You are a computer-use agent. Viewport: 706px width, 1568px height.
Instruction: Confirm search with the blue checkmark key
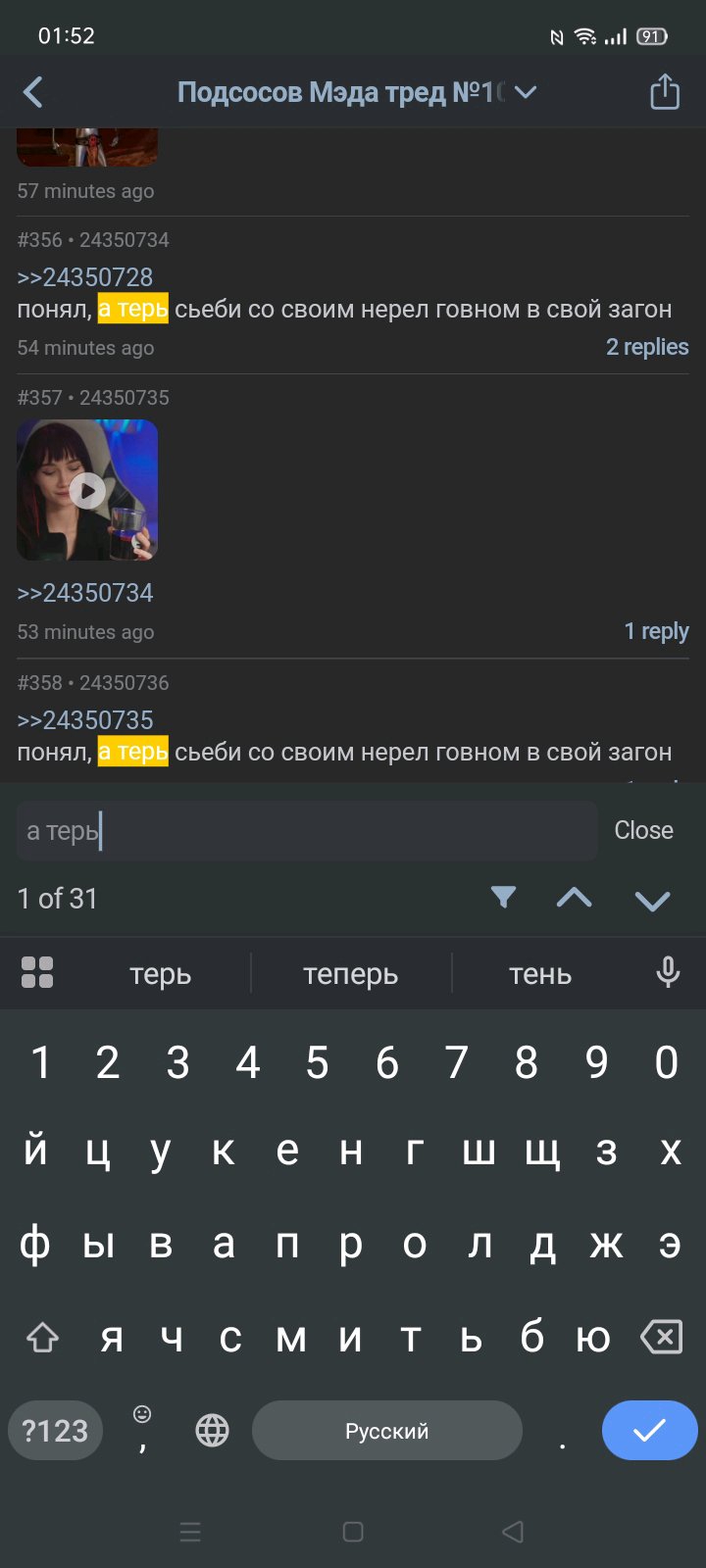[x=649, y=1431]
